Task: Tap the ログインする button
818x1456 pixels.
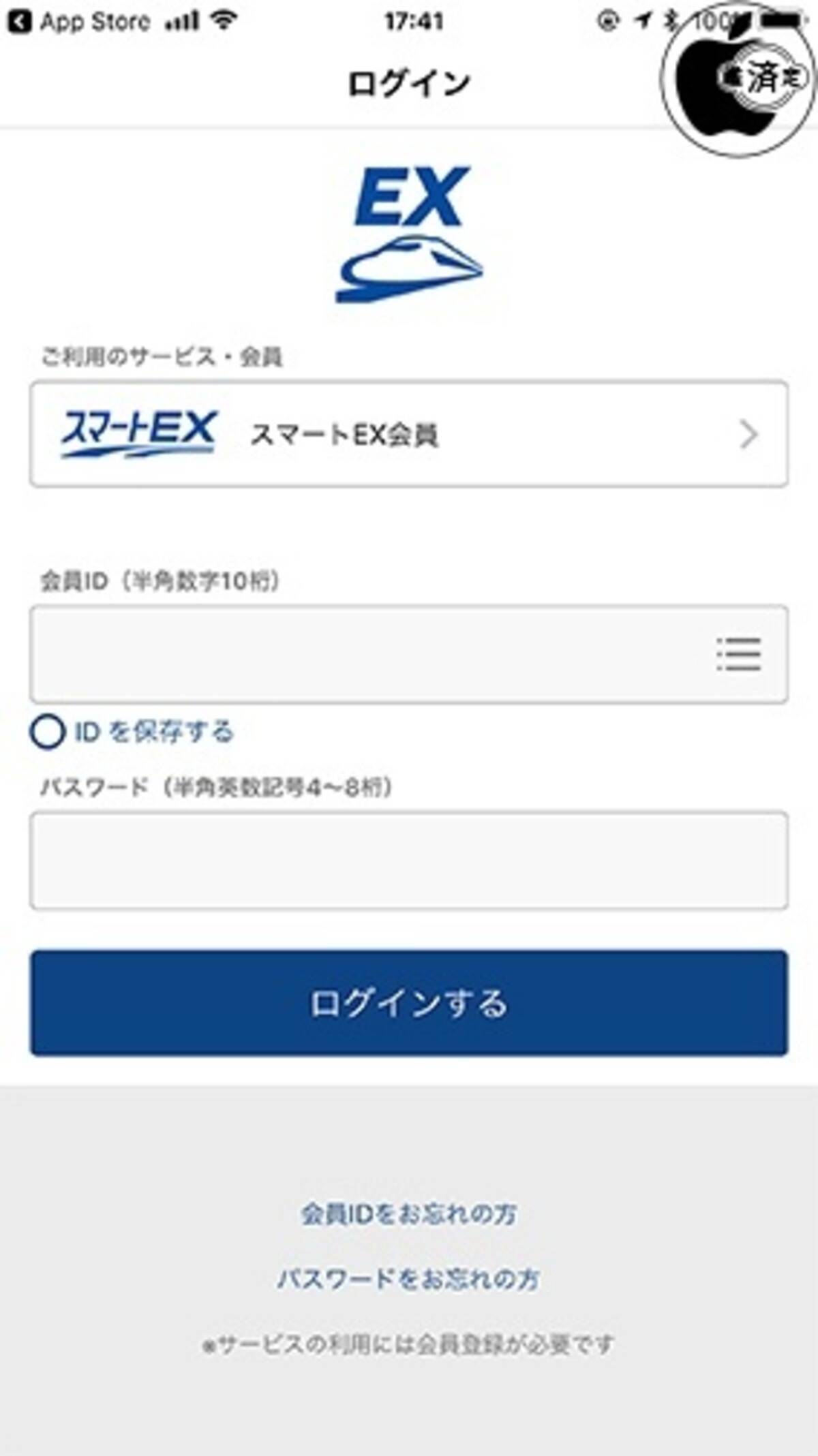Action: pyautogui.click(x=409, y=1003)
